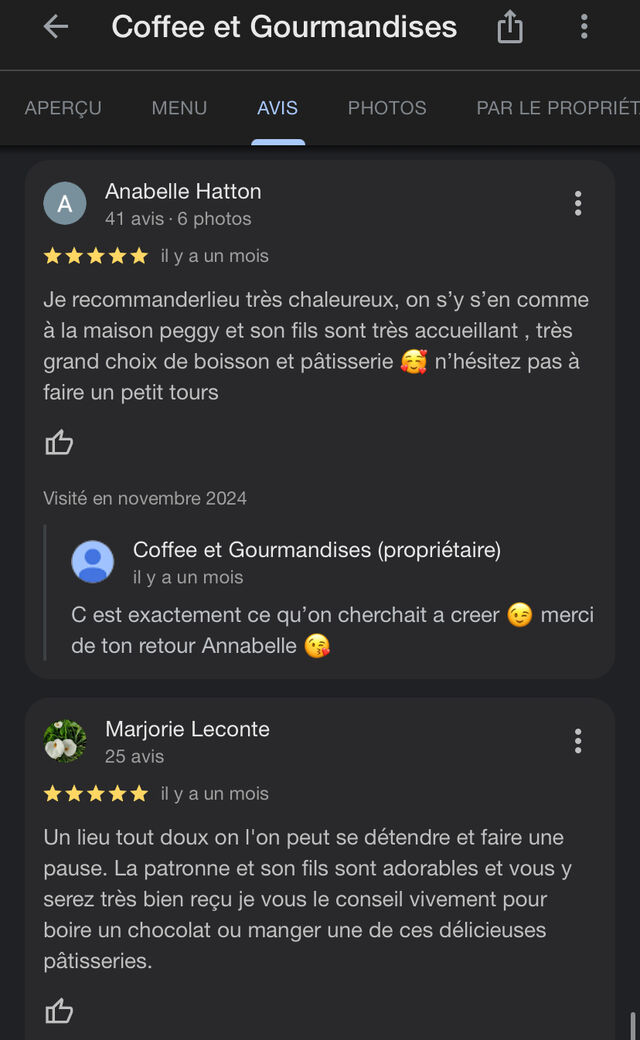
Task: Share Coffee et Gourmandises
Action: [510, 27]
